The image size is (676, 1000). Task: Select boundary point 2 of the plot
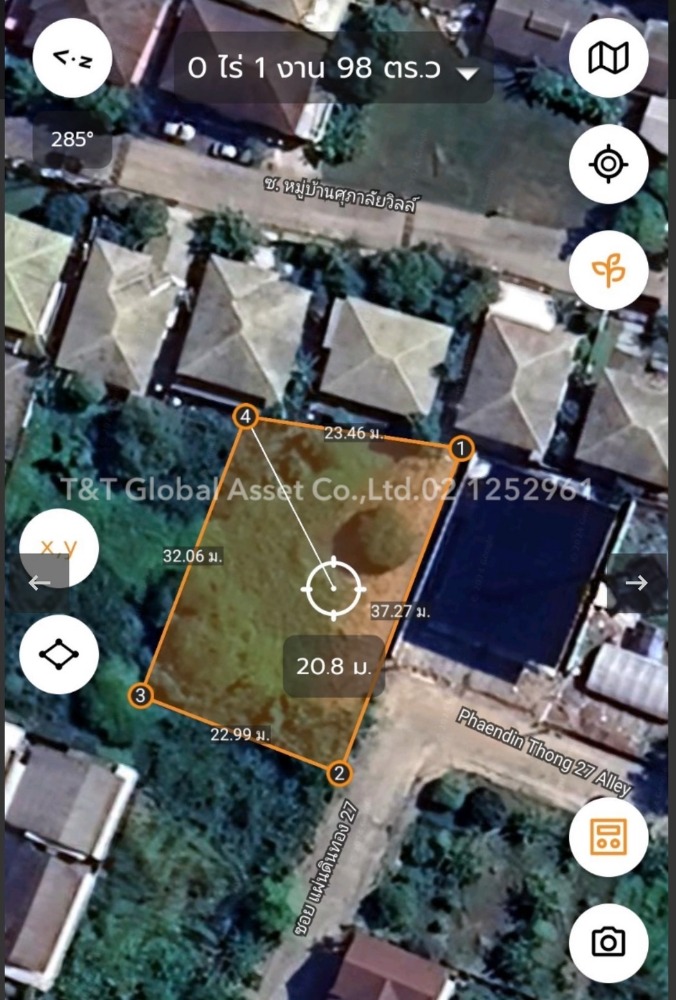[x=340, y=772]
